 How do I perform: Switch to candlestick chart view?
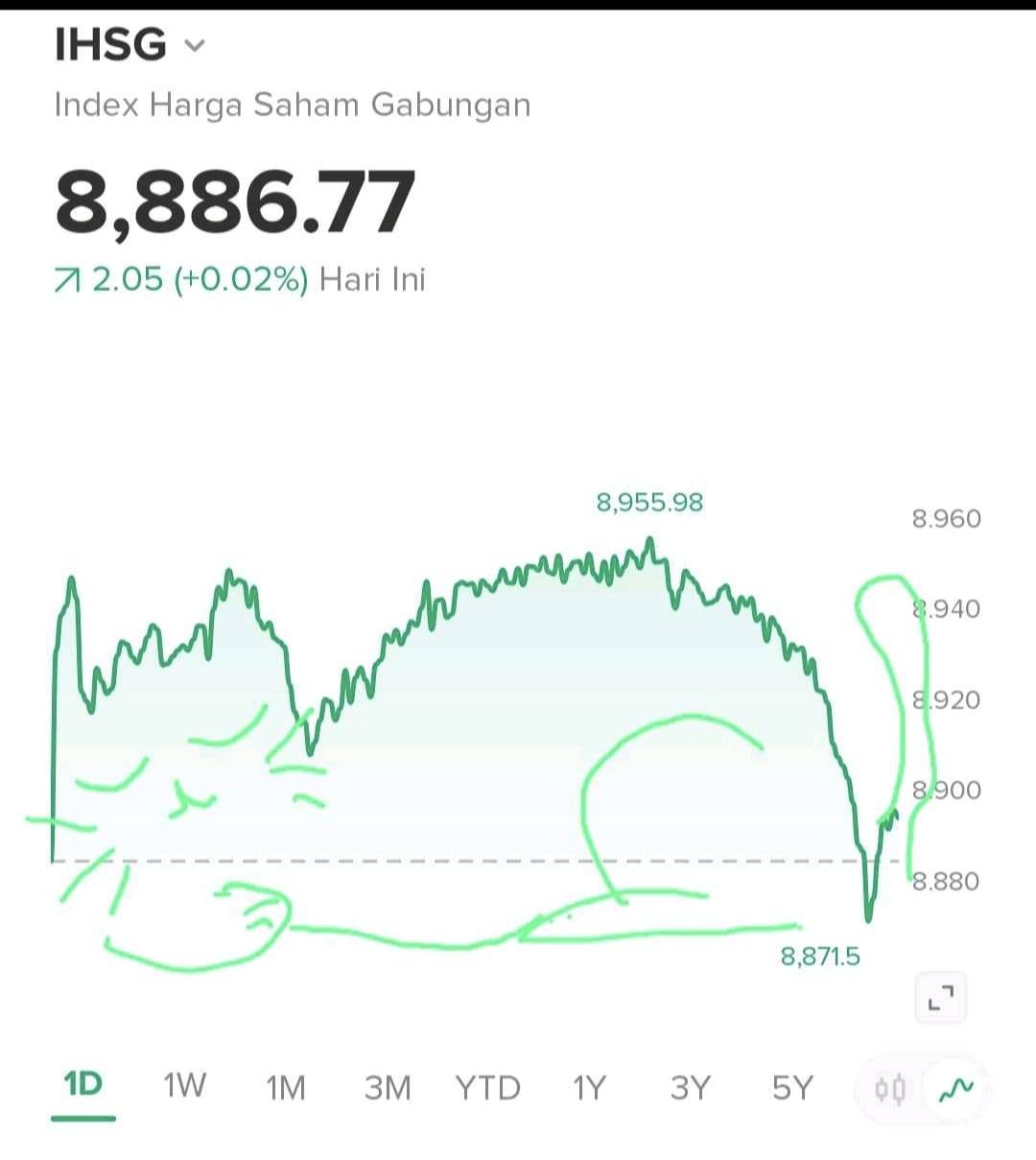click(x=889, y=1090)
